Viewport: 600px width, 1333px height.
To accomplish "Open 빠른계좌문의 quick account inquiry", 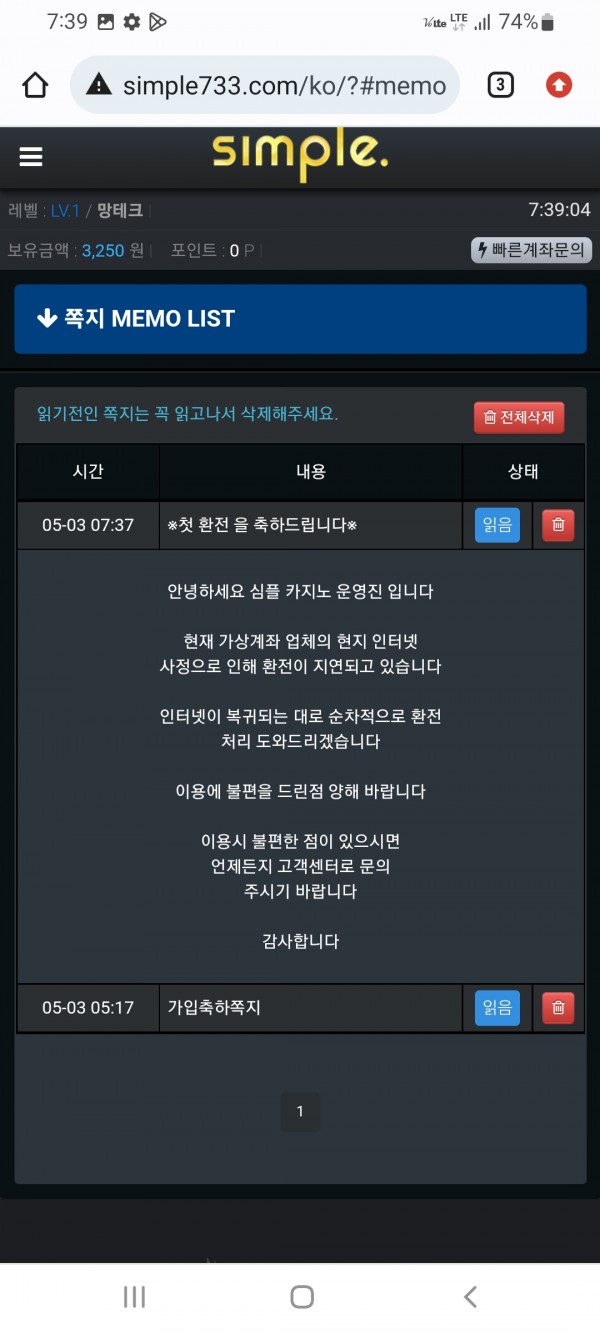I will click(531, 250).
